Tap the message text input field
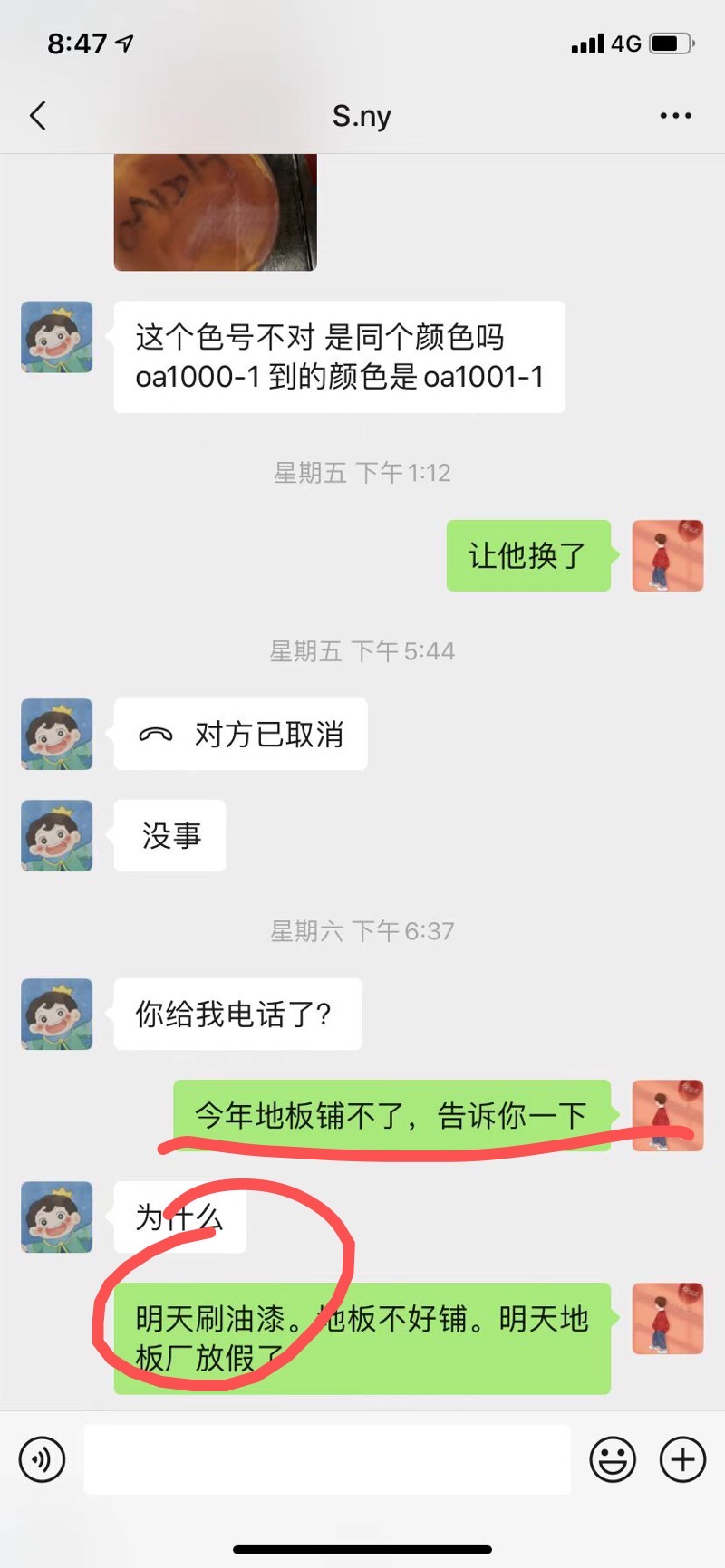The height and width of the screenshot is (1568, 725). coord(326,1459)
